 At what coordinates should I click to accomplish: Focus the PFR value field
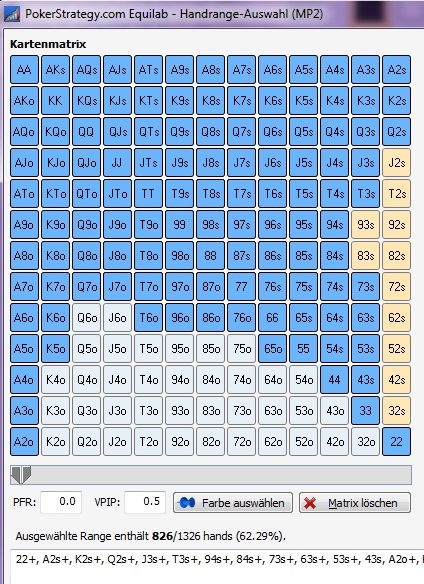(x=61, y=502)
